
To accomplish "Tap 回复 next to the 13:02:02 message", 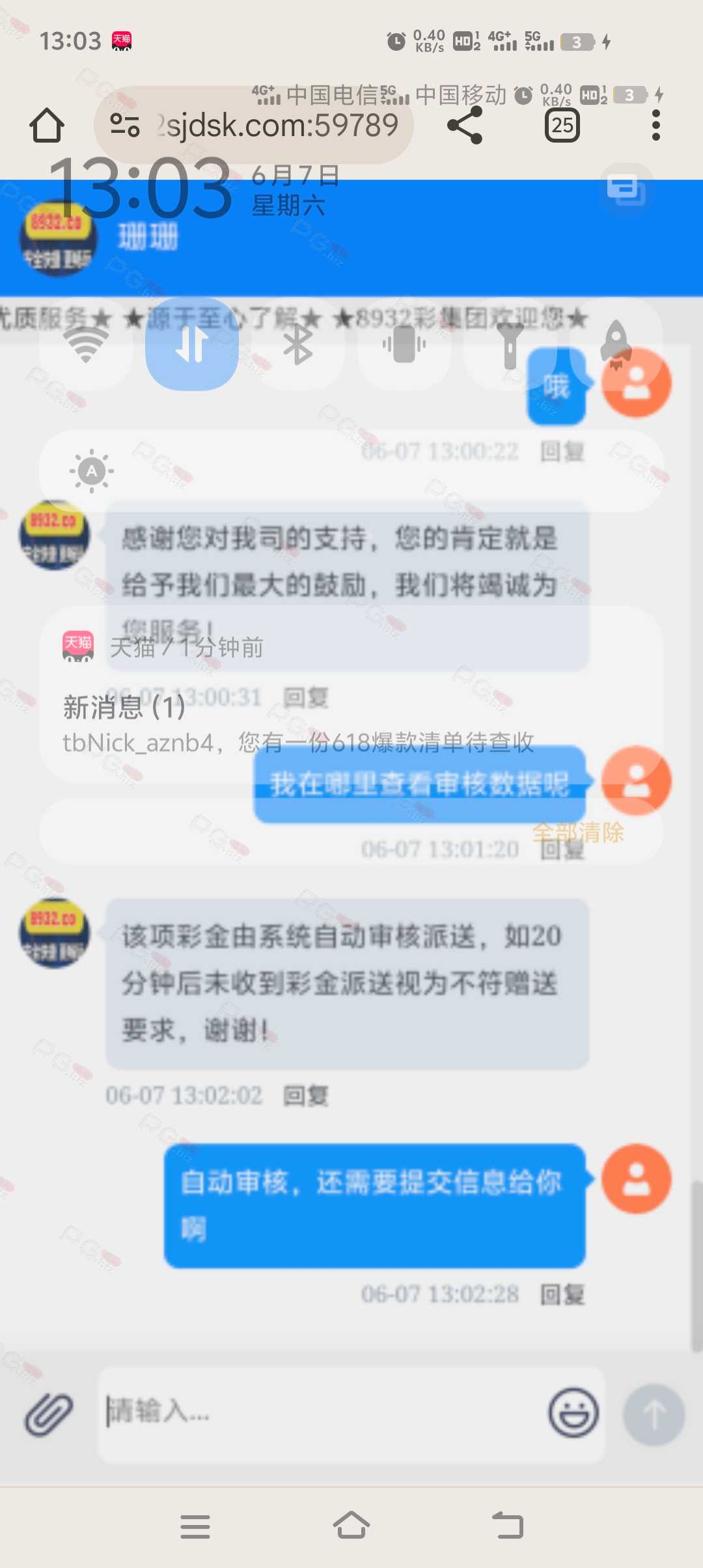I will 305,1096.
